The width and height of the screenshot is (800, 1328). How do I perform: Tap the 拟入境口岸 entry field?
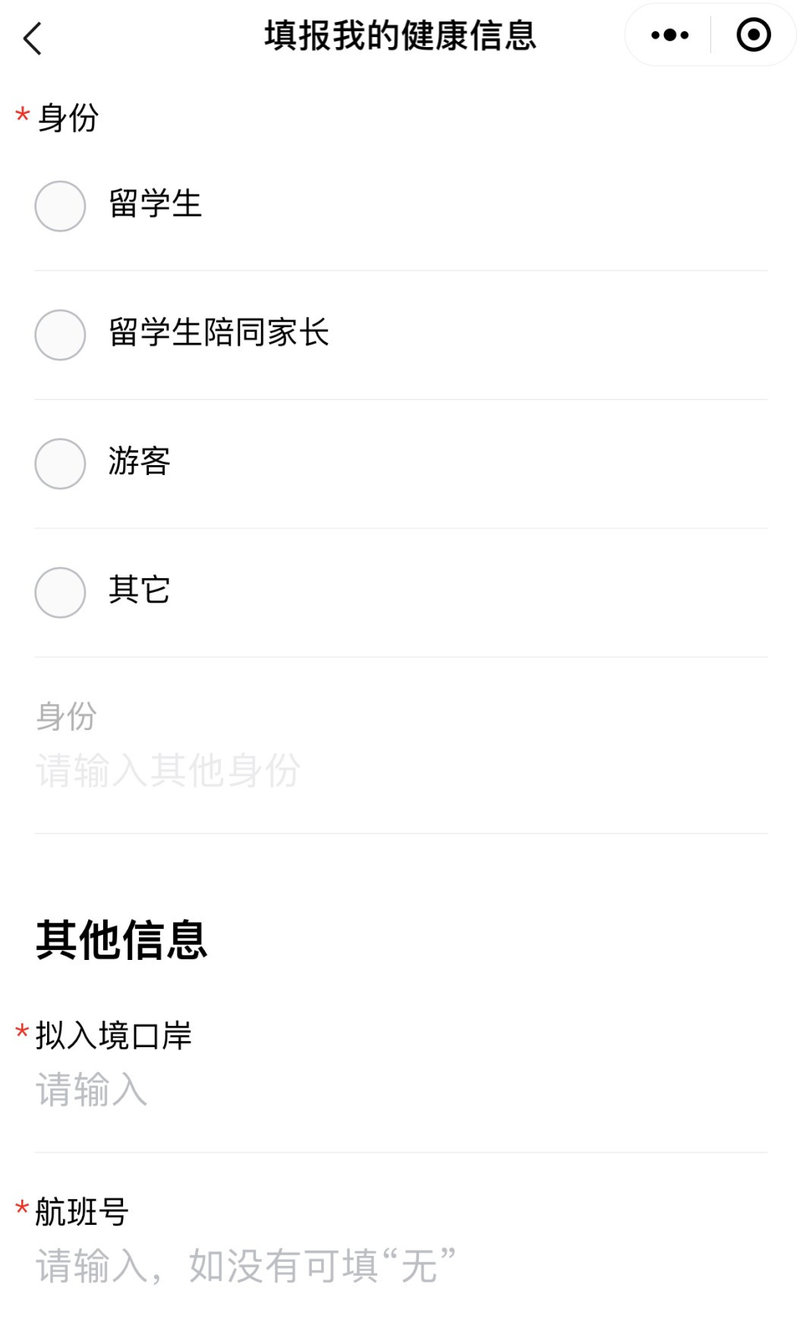(x=91, y=1091)
